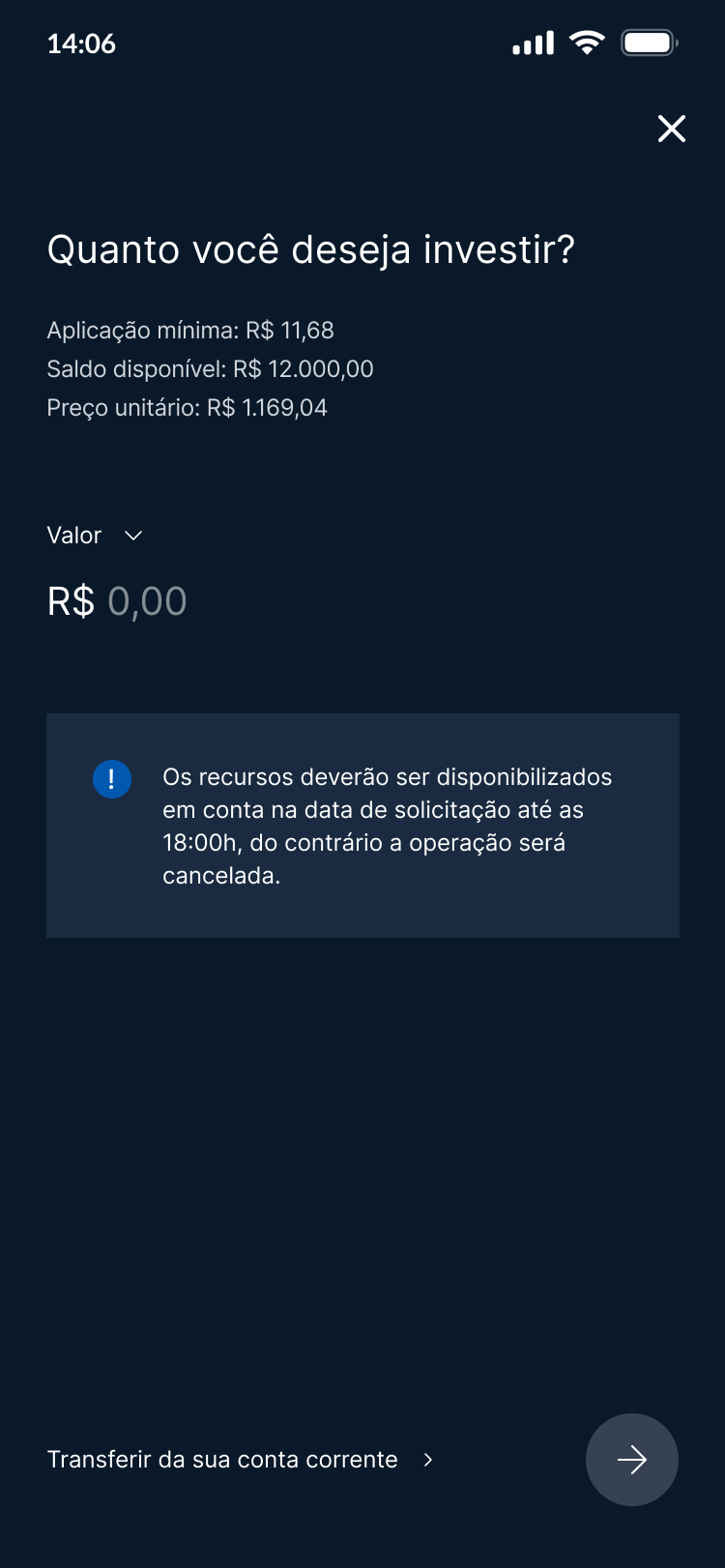Screen dimensions: 725x1568
Task: Tap the clock showing 14:06
Action: click(x=82, y=43)
